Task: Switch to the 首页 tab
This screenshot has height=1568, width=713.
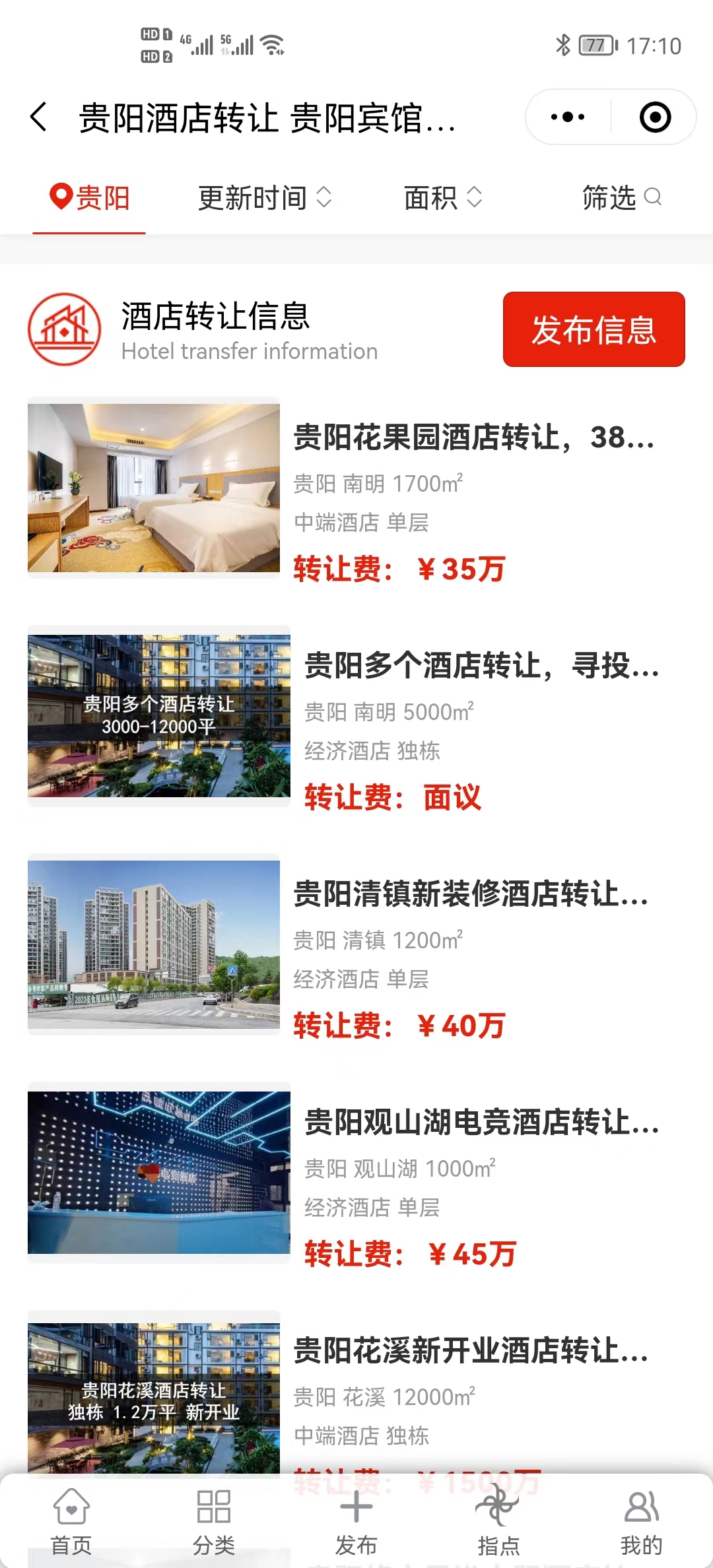Action: point(71,1518)
